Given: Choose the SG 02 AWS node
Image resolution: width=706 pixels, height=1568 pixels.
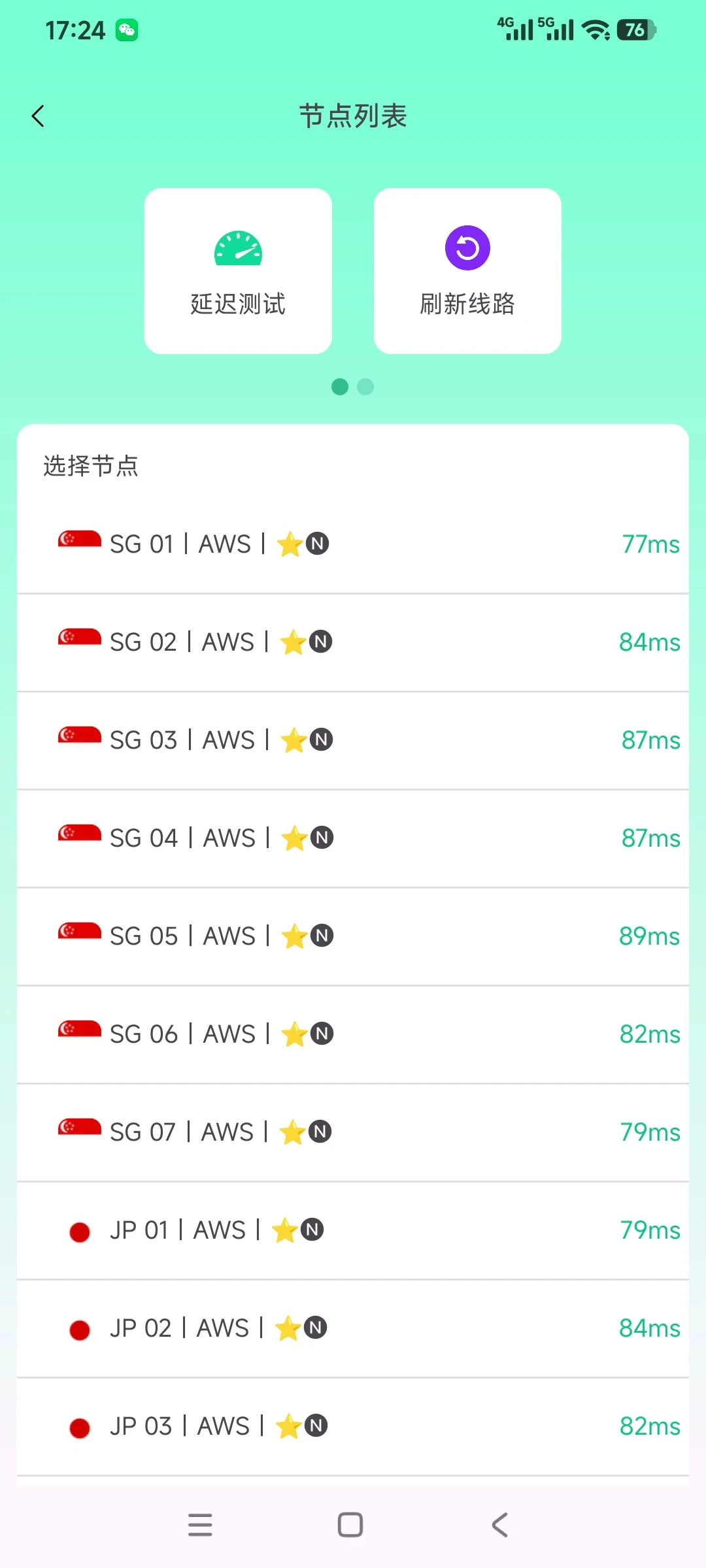Looking at the screenshot, I should coord(353,642).
